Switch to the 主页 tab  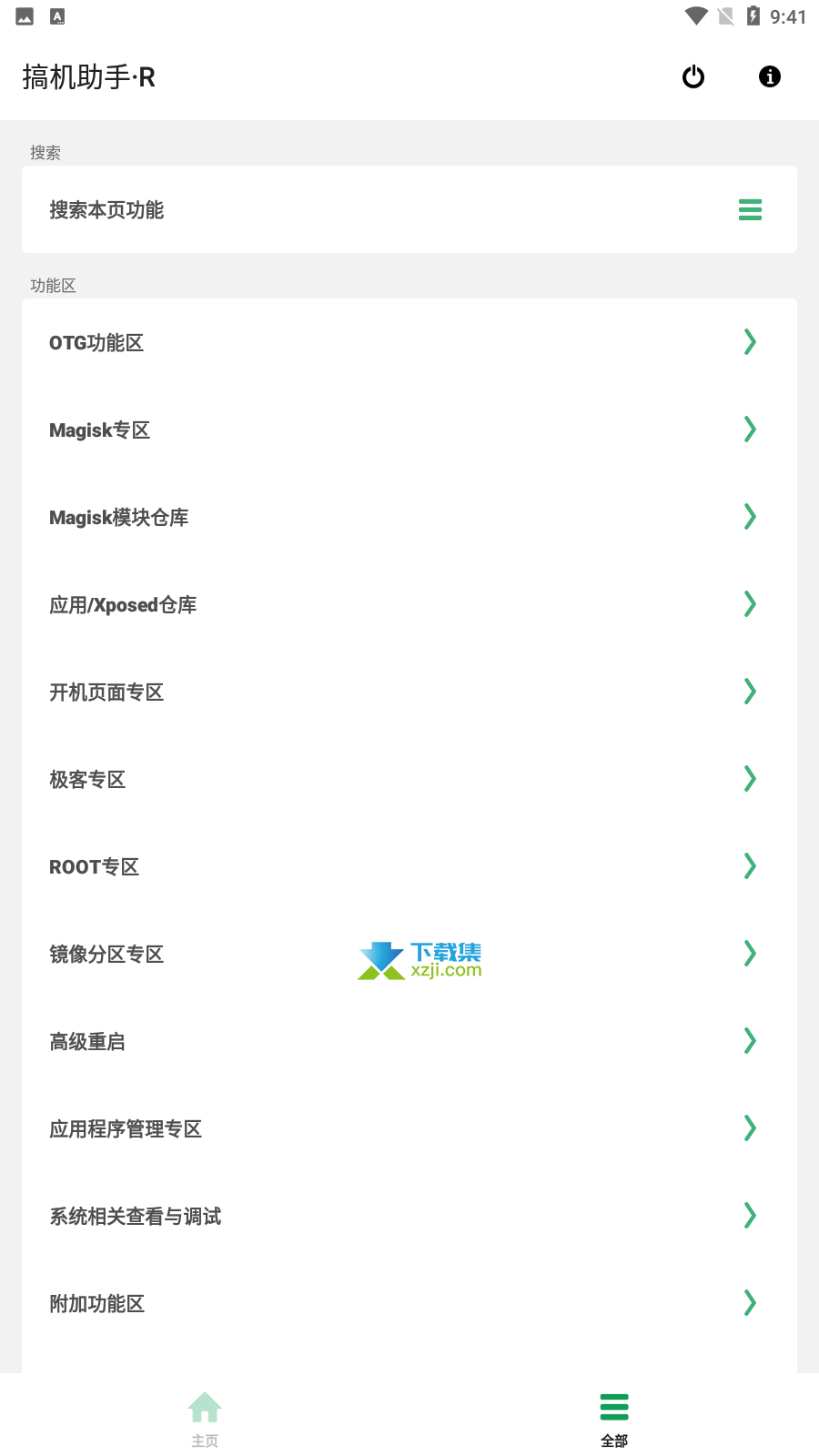coord(205,1417)
